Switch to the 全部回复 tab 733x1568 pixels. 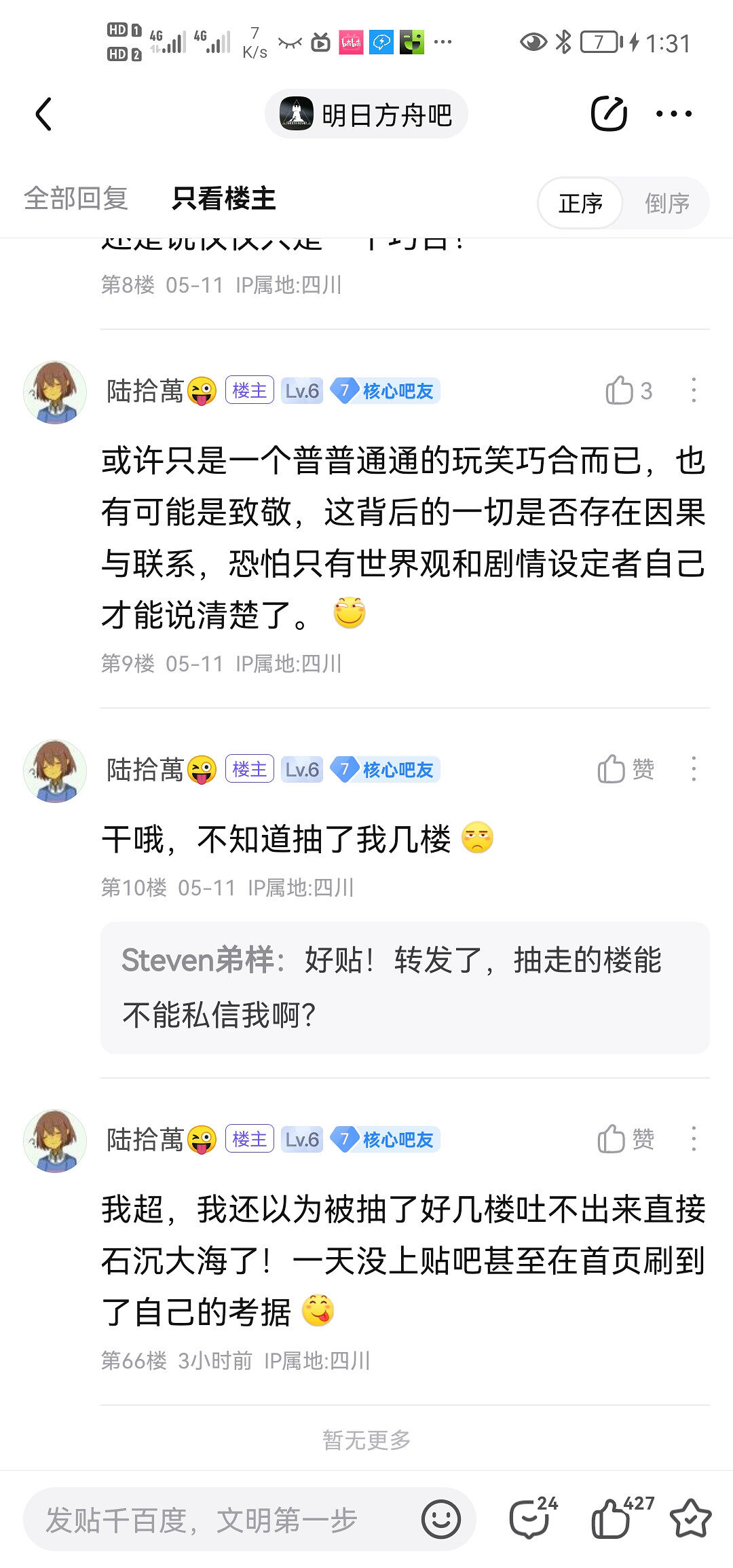(76, 198)
